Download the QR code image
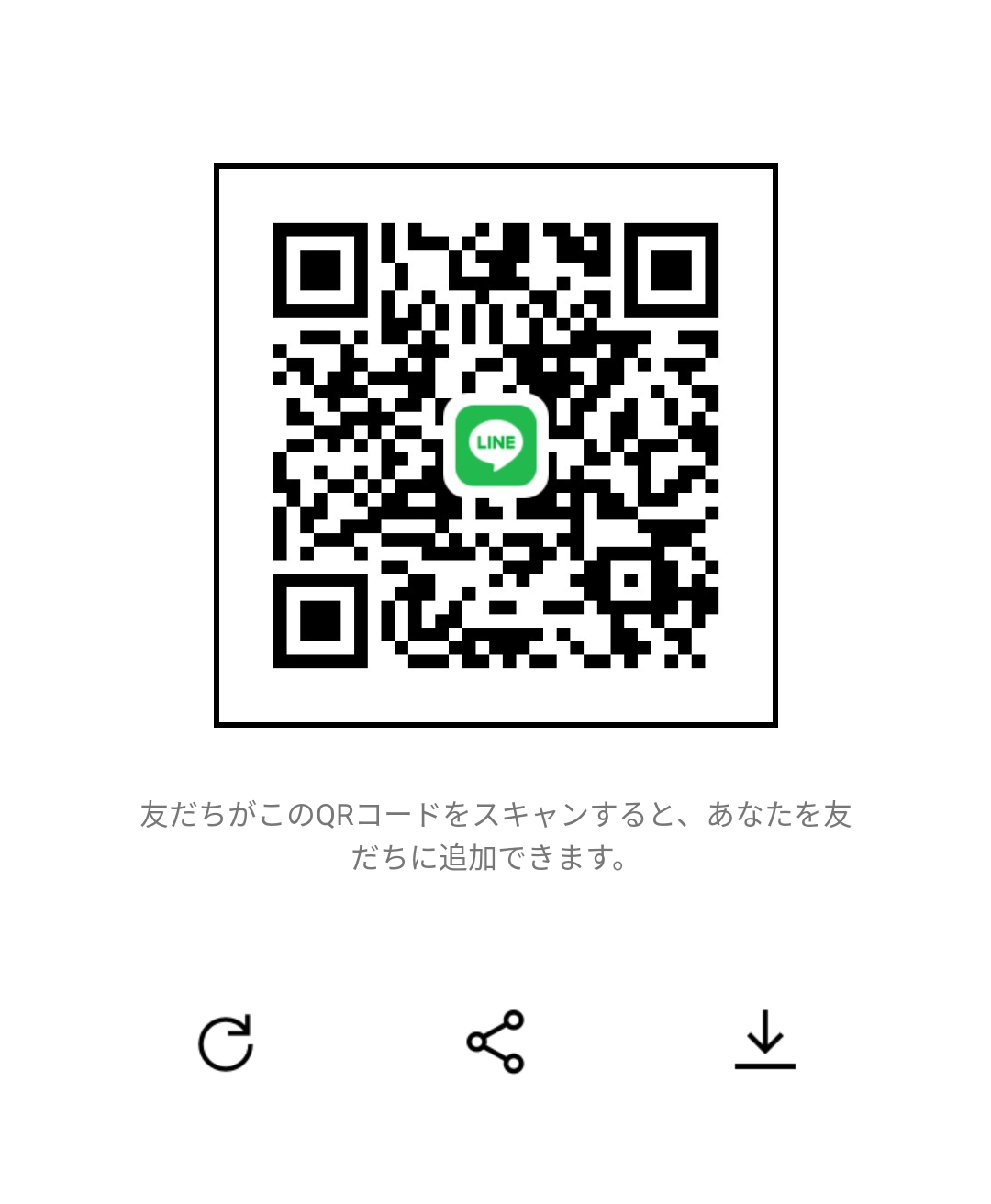The width and height of the screenshot is (991, 1204). coord(764,1041)
